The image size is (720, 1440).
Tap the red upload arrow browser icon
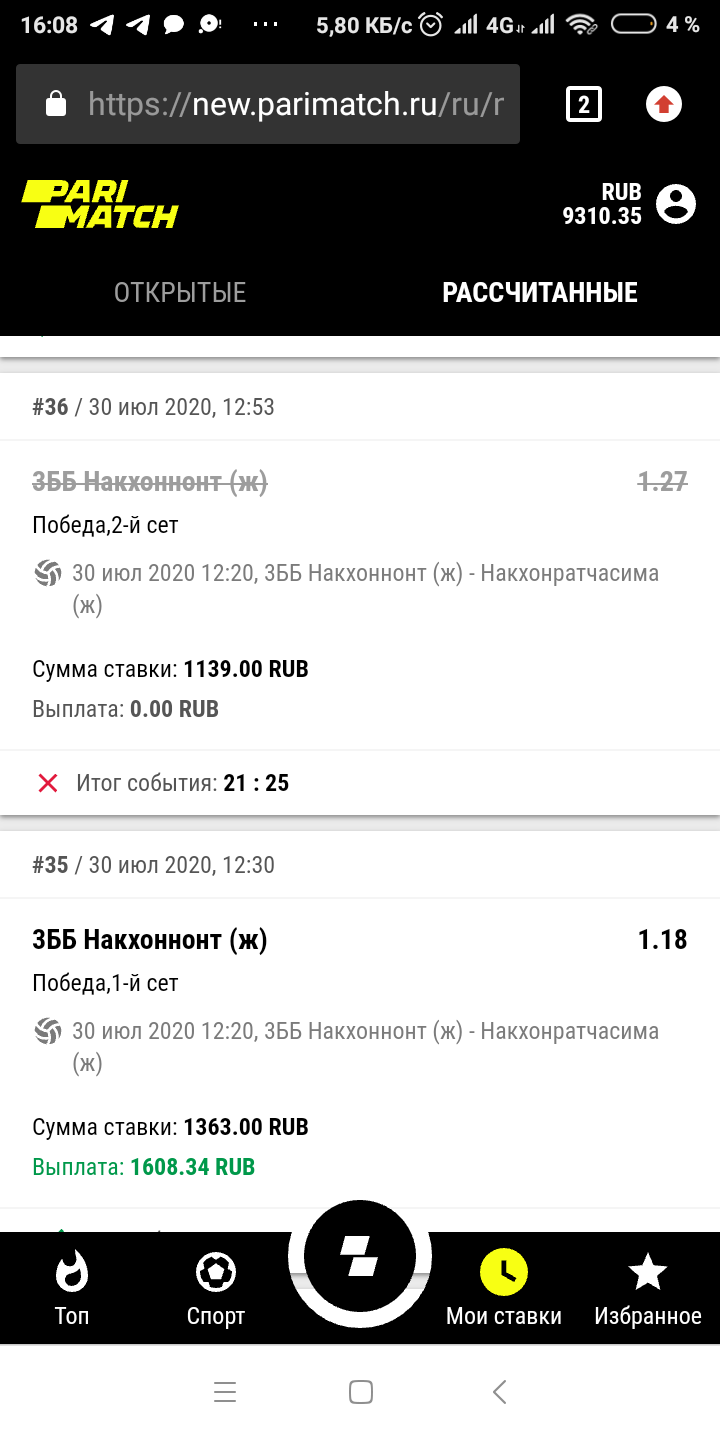click(664, 104)
